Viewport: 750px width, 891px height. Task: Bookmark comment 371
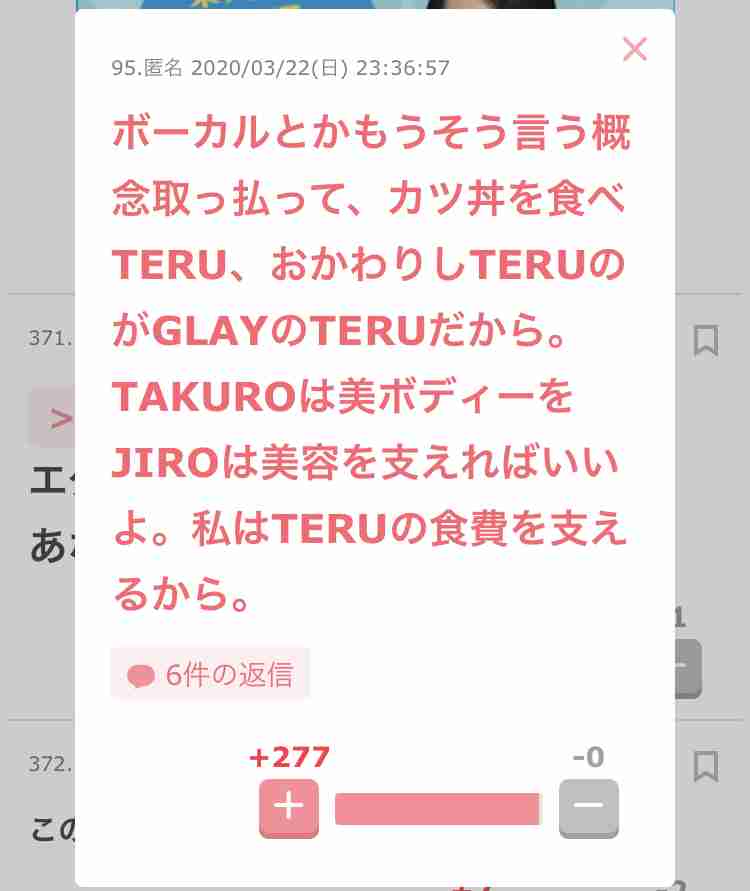point(706,341)
